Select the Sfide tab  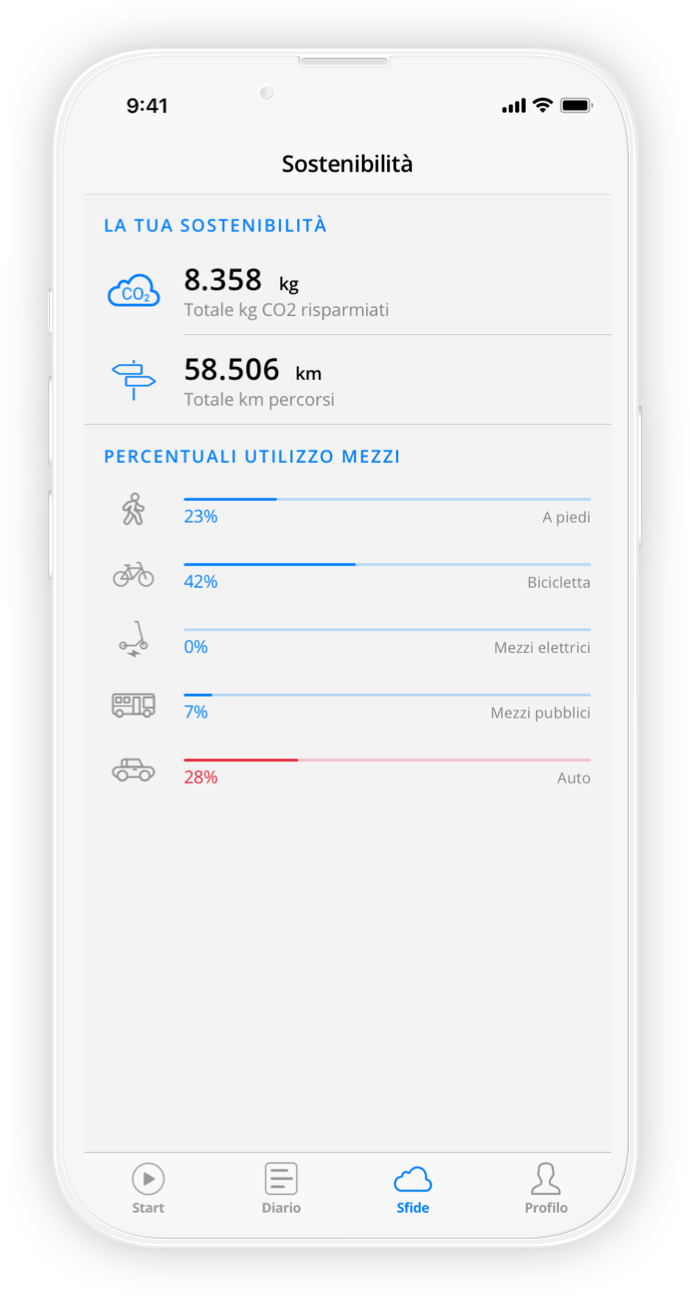click(x=412, y=1187)
